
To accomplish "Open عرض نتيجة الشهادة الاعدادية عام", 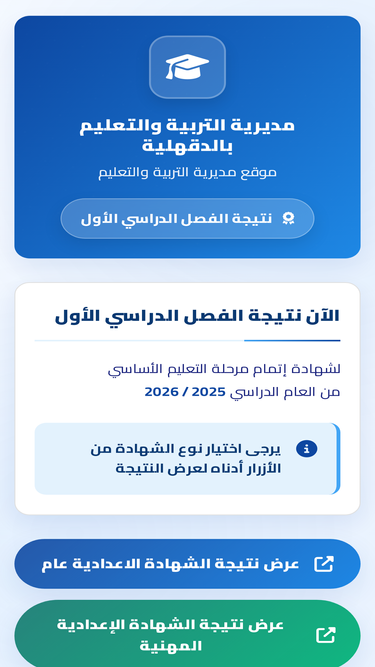I will pos(188,564).
